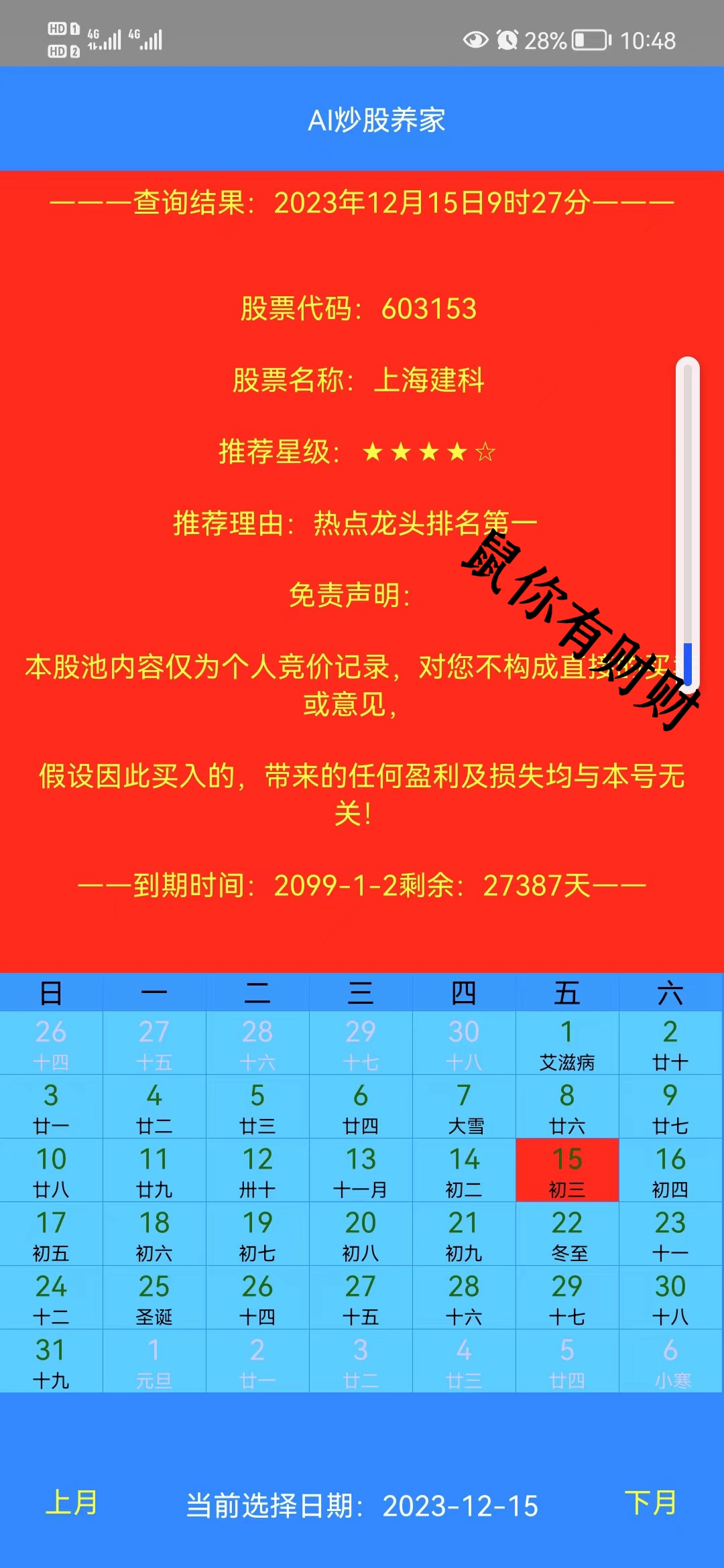Go to next month with 下月
The height and width of the screenshot is (1568, 724).
pos(650,1502)
